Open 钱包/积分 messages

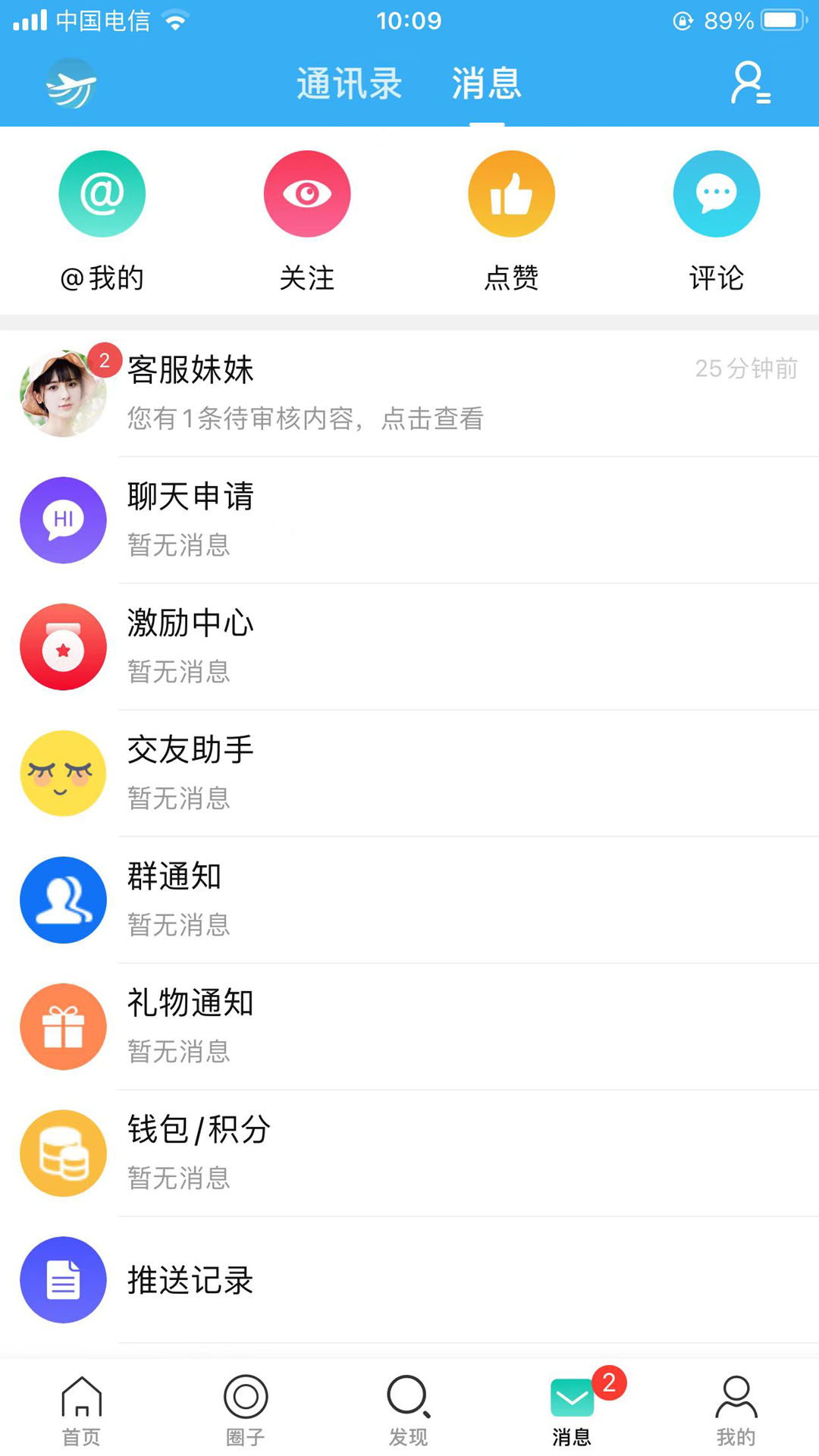tap(409, 1153)
